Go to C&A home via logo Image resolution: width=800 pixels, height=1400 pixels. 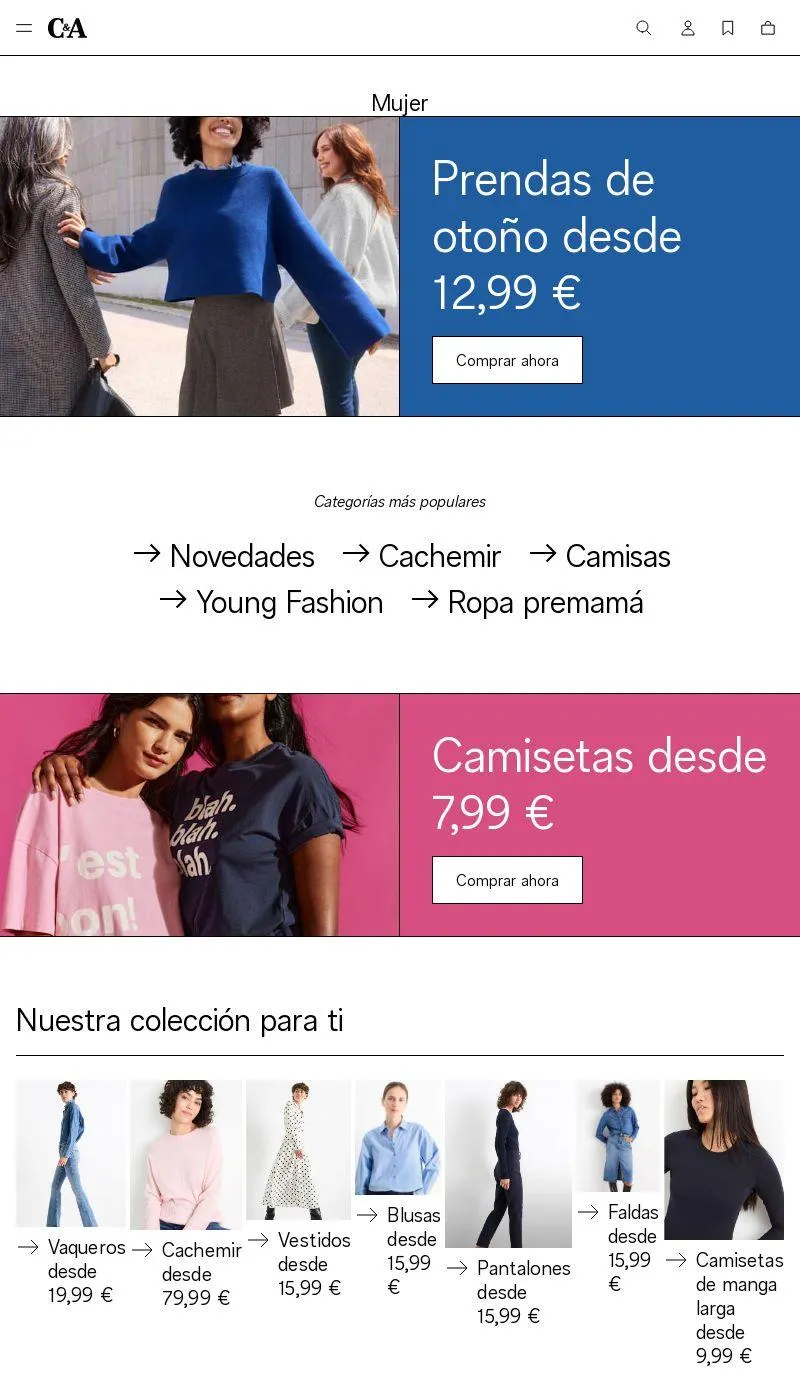[67, 28]
